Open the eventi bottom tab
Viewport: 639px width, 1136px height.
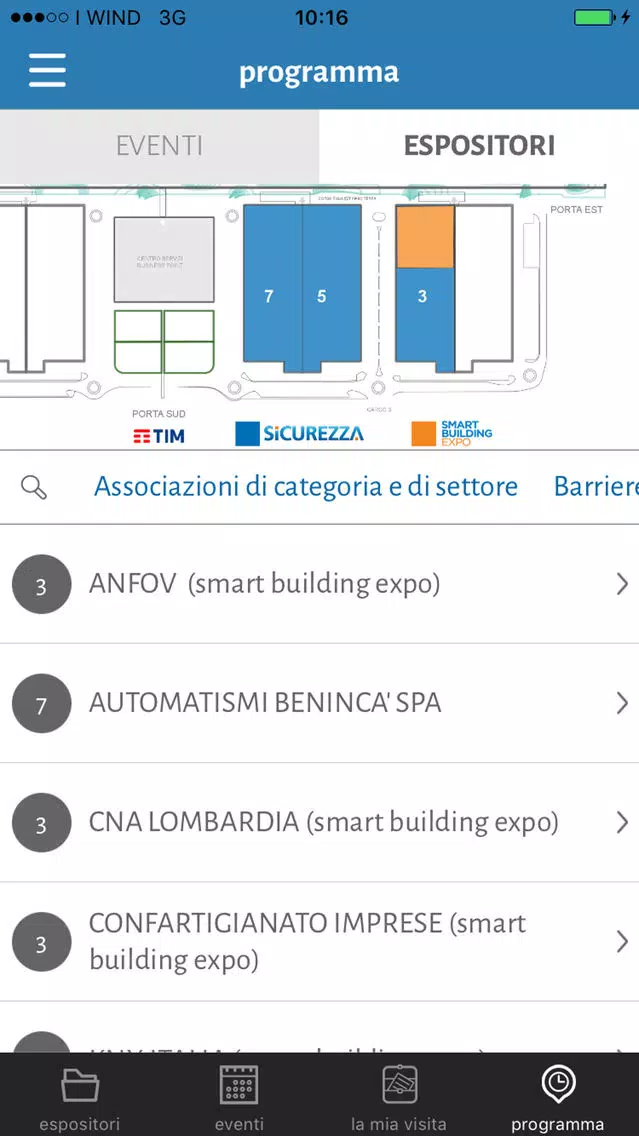click(x=239, y=1095)
